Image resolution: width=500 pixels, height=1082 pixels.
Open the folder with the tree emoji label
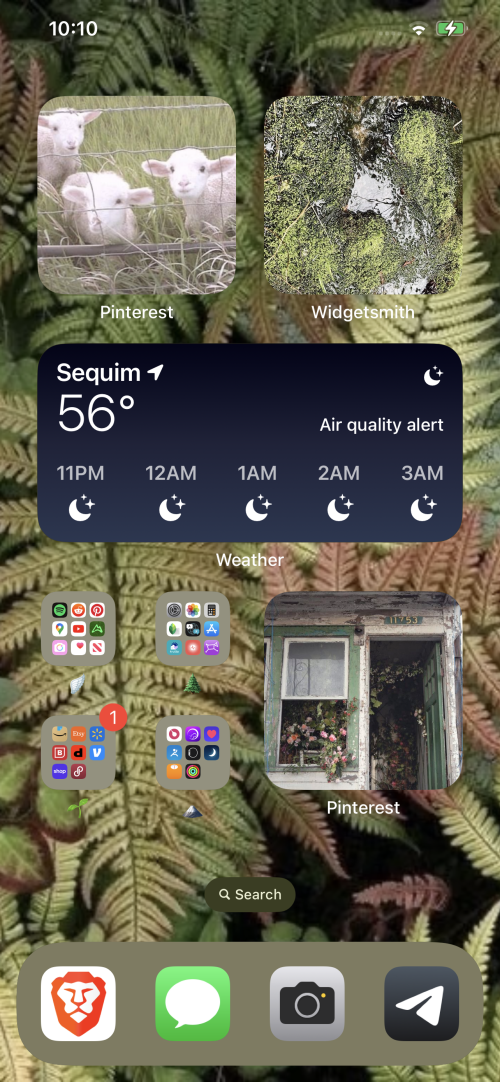(x=192, y=629)
